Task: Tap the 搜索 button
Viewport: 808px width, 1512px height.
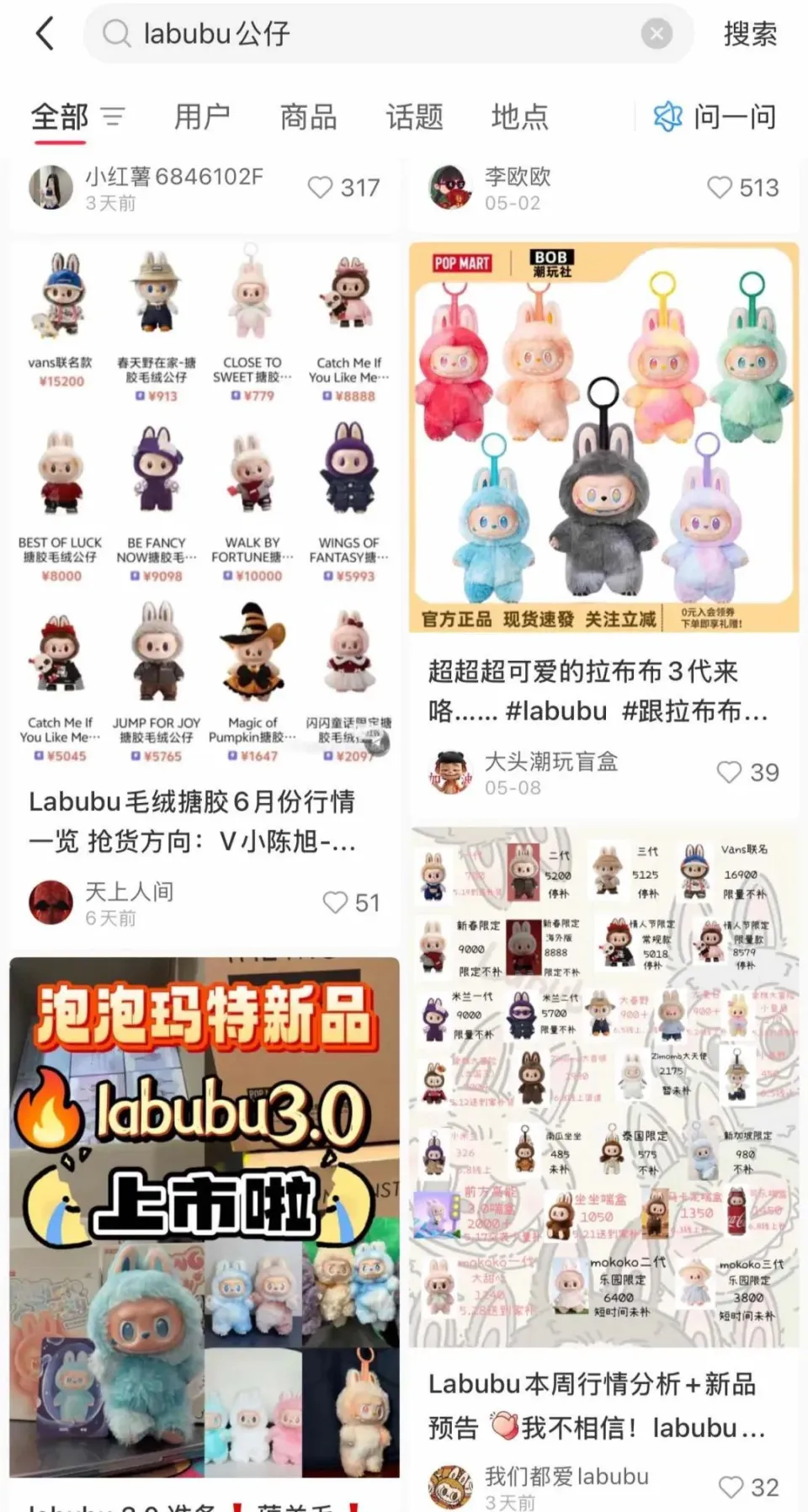Action: pos(749,35)
